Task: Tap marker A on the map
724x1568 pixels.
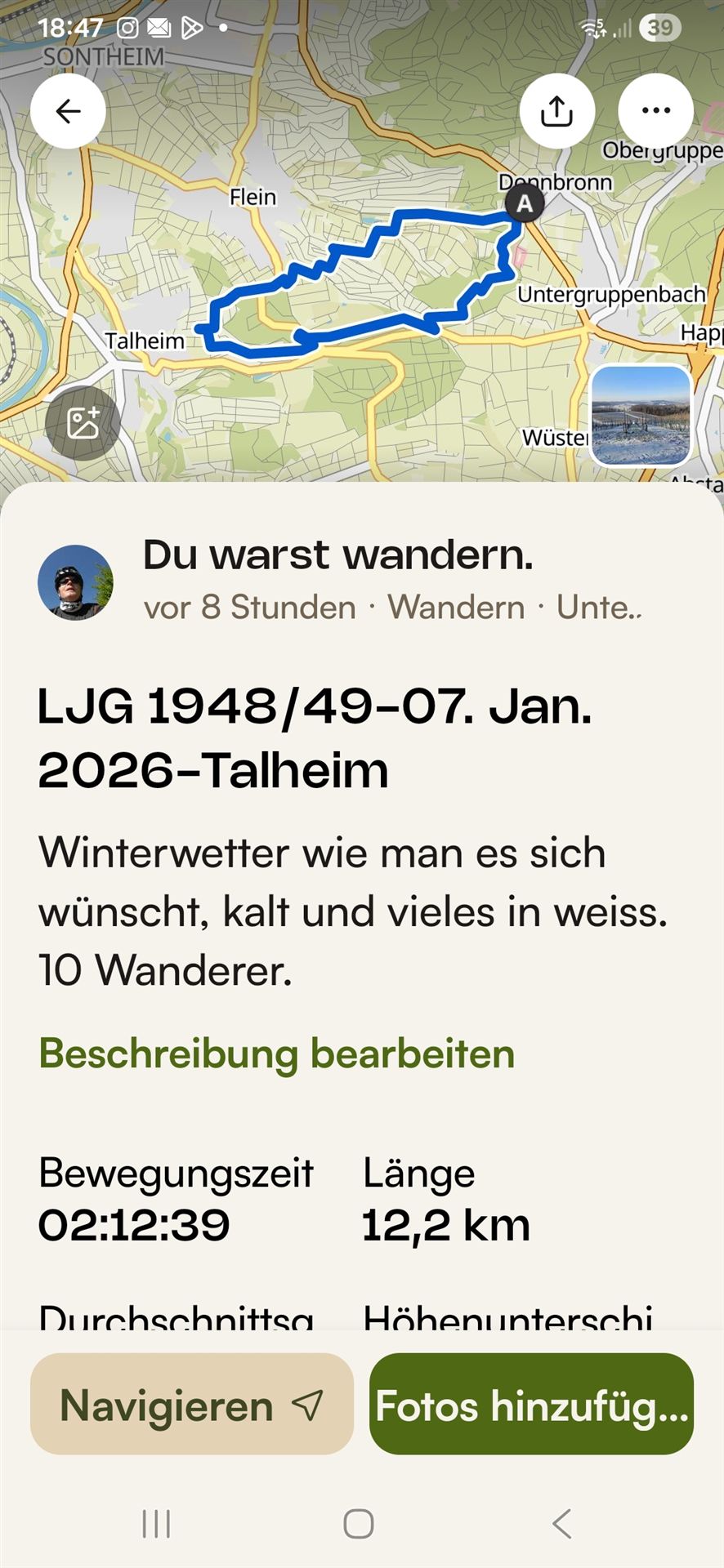Action: coord(524,203)
